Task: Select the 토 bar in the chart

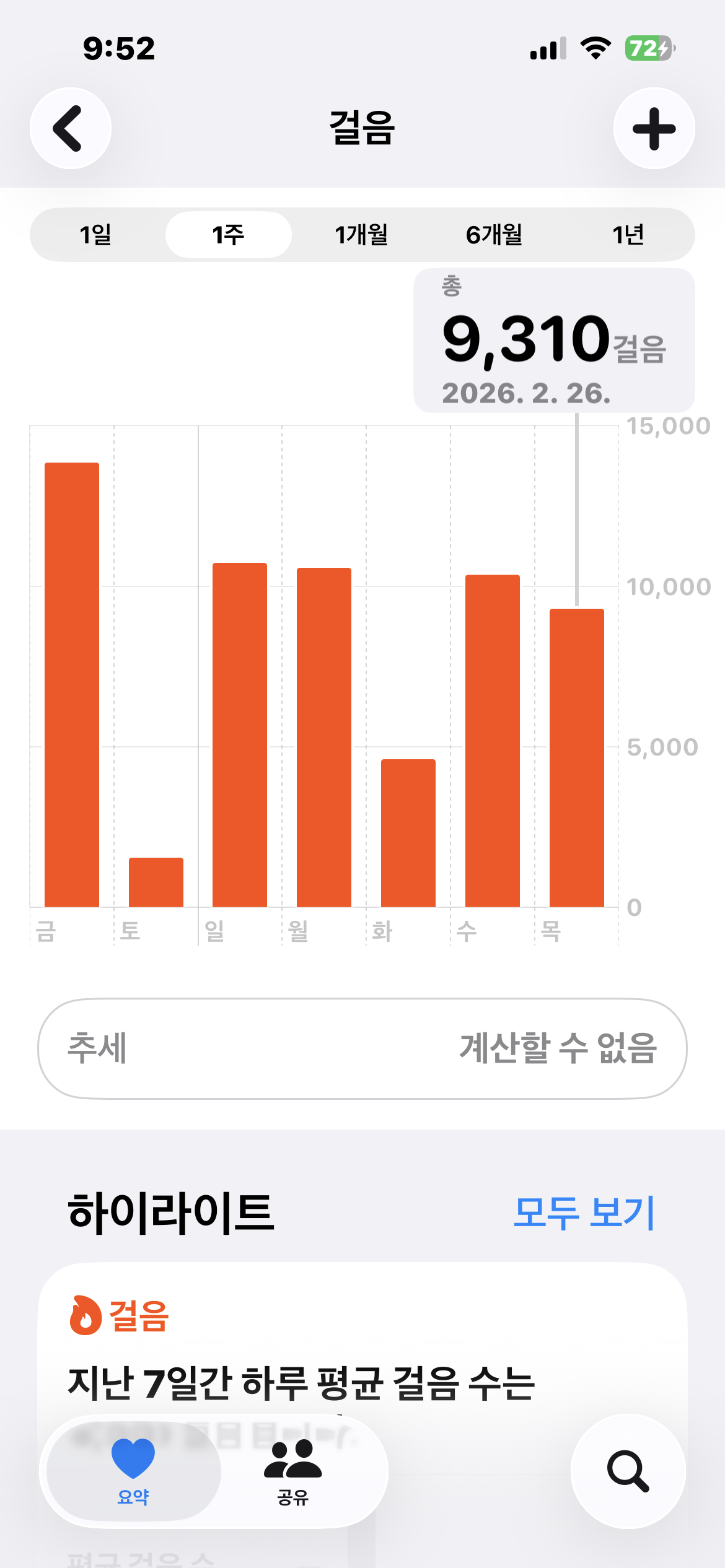Action: coord(156,882)
